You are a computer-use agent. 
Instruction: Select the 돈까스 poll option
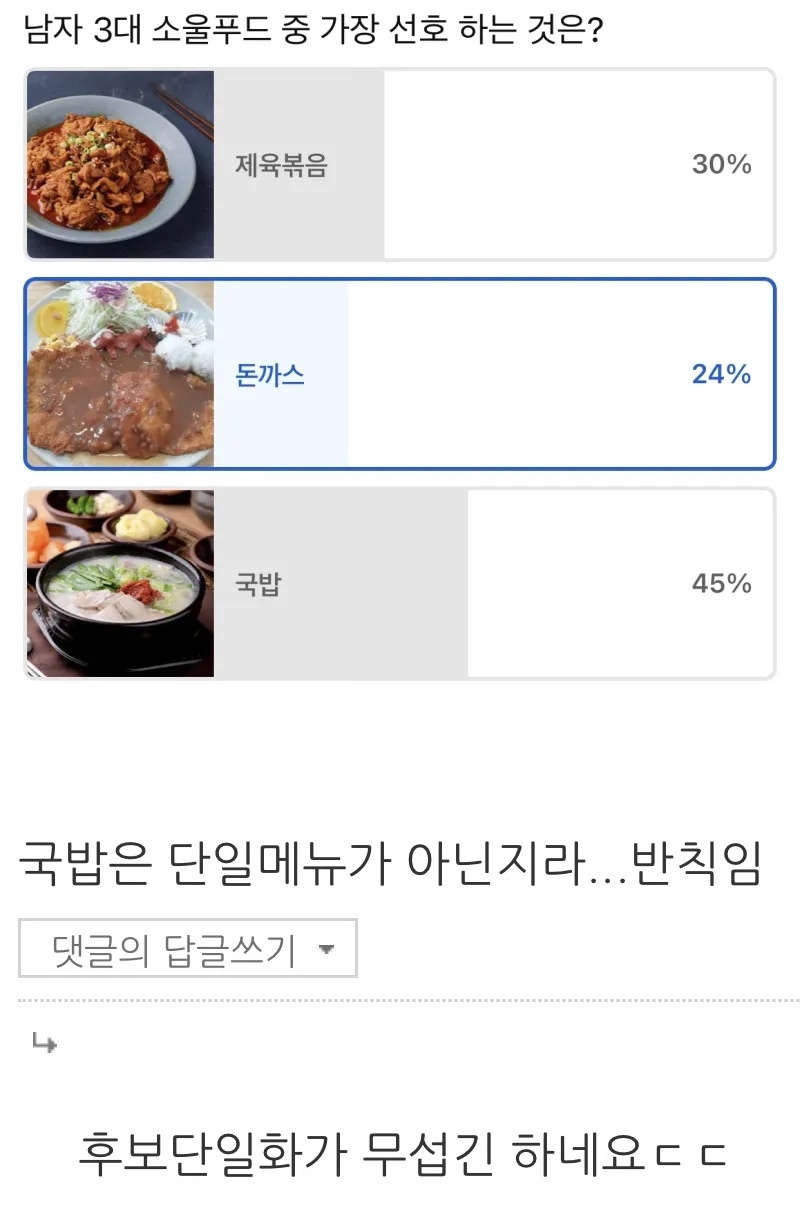[400, 374]
